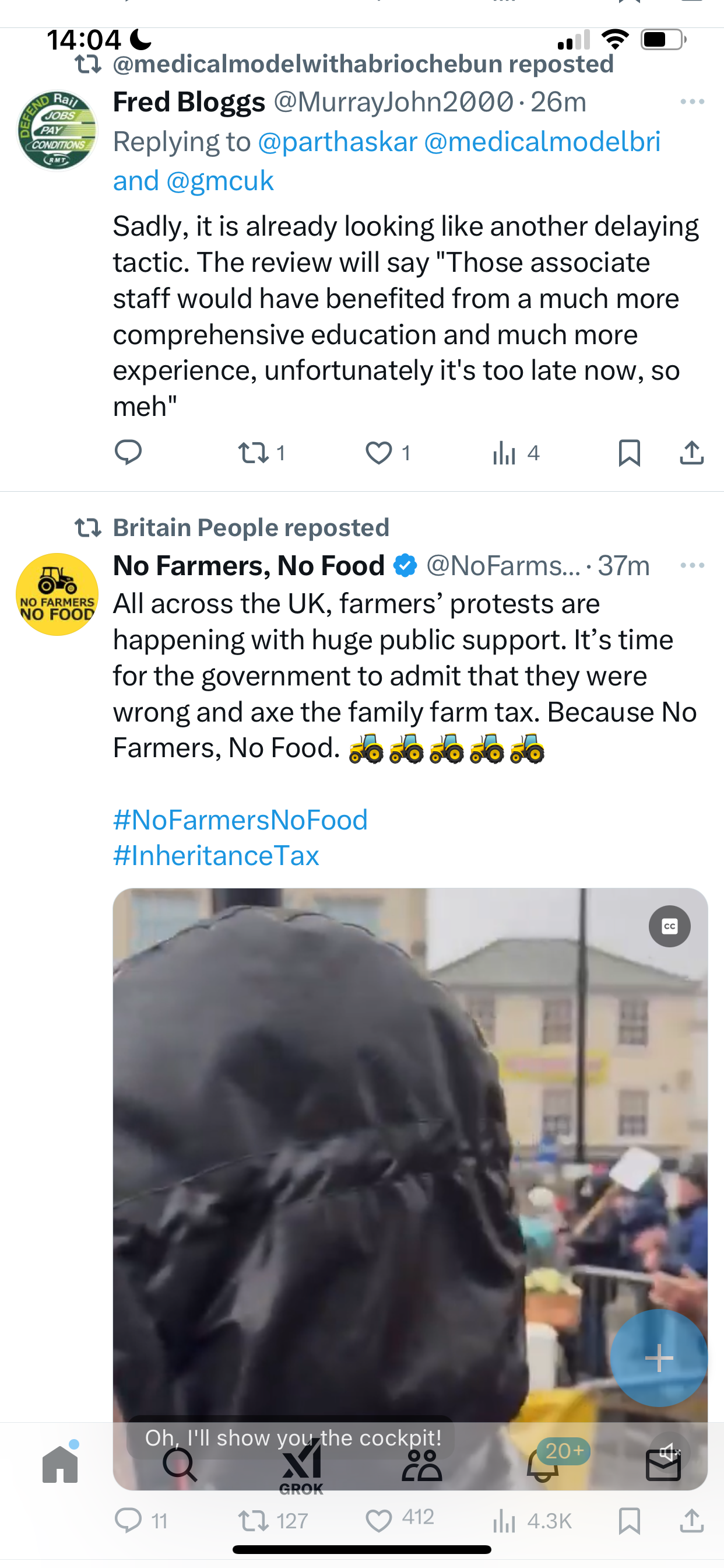Switch to the Communities tab
Viewport: 724px width, 1568px height.
pyautogui.click(x=421, y=1465)
